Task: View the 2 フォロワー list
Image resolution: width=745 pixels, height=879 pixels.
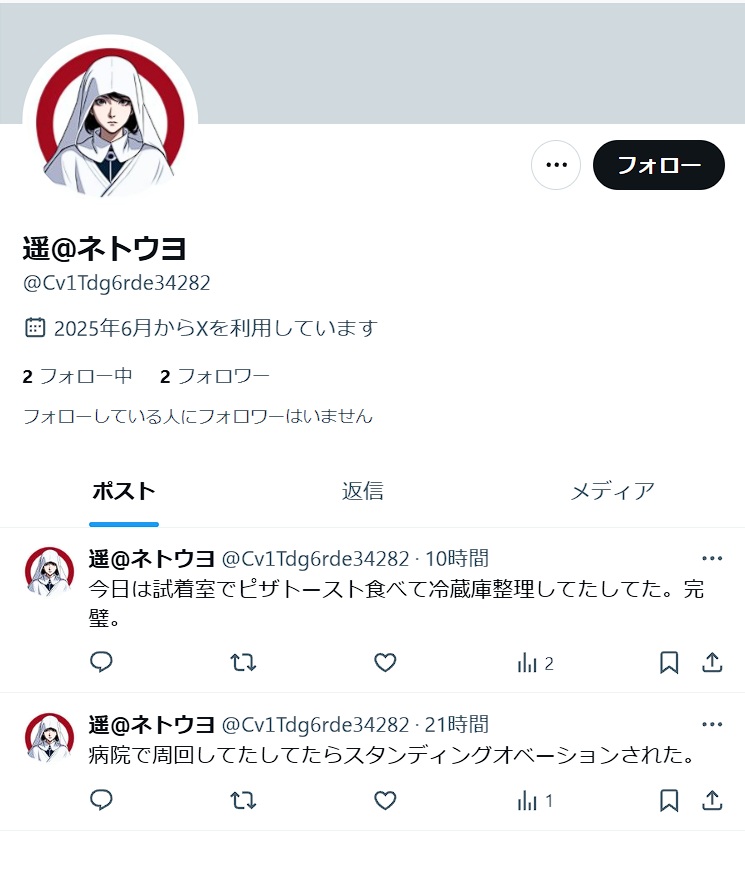Action: click(x=215, y=376)
